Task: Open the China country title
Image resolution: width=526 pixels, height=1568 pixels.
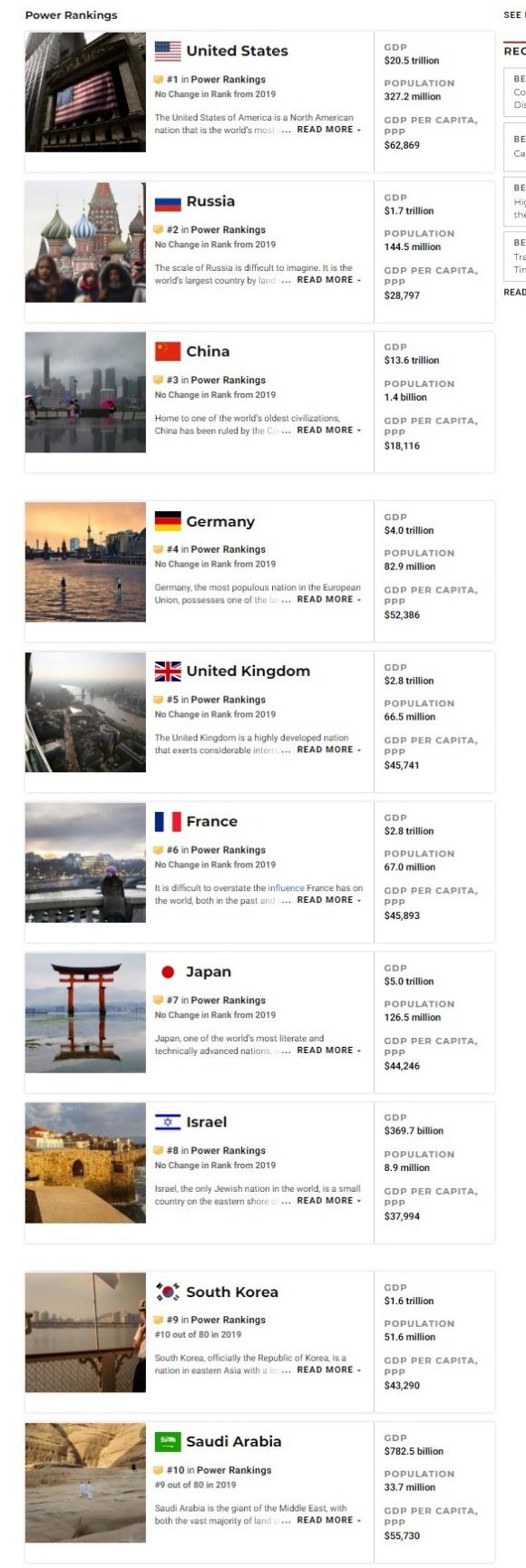Action: [x=208, y=352]
